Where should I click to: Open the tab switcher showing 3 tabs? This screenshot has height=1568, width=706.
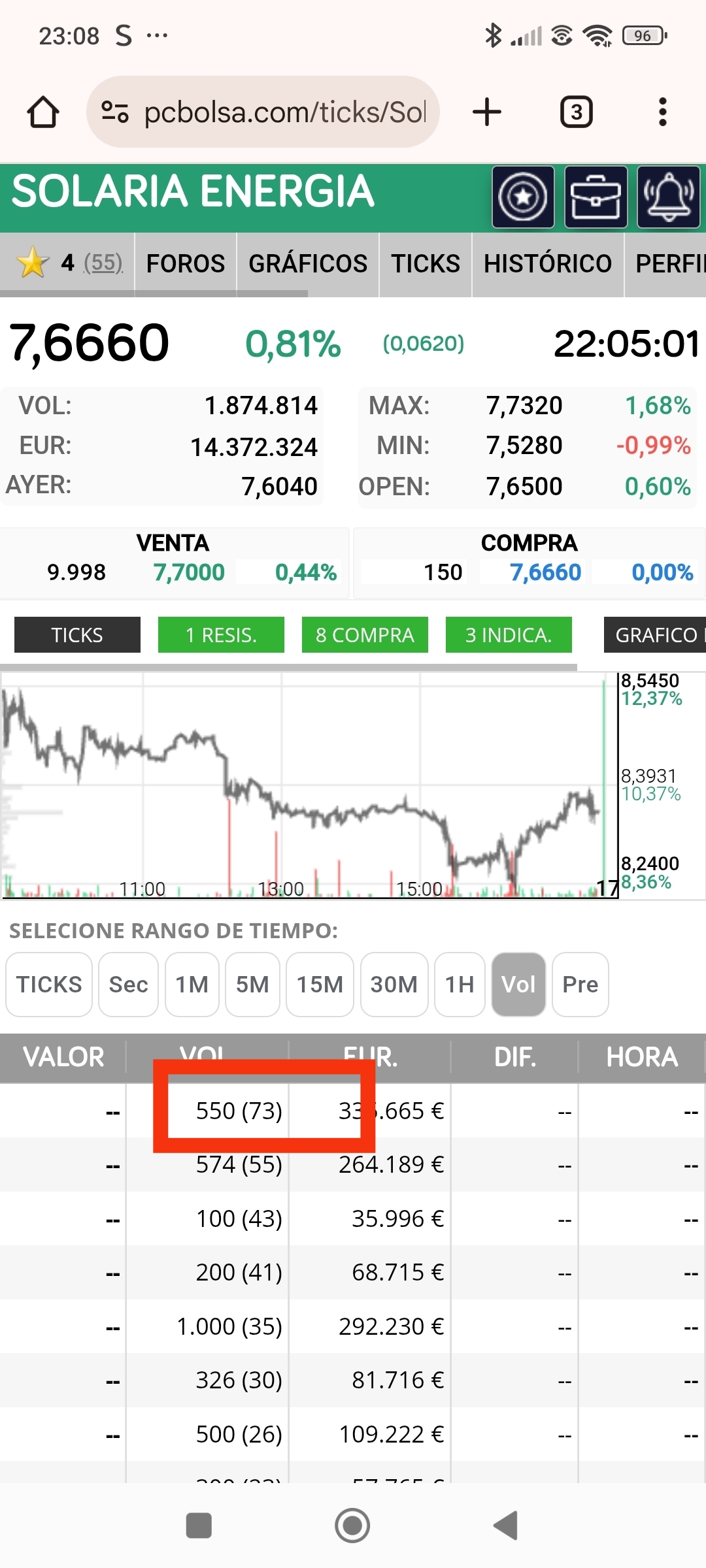pyautogui.click(x=577, y=112)
